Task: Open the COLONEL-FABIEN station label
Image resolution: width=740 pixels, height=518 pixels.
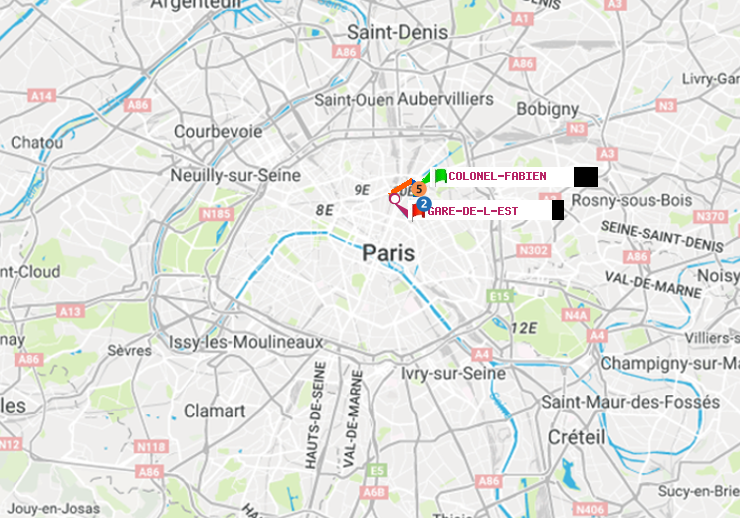Action: 497,176
